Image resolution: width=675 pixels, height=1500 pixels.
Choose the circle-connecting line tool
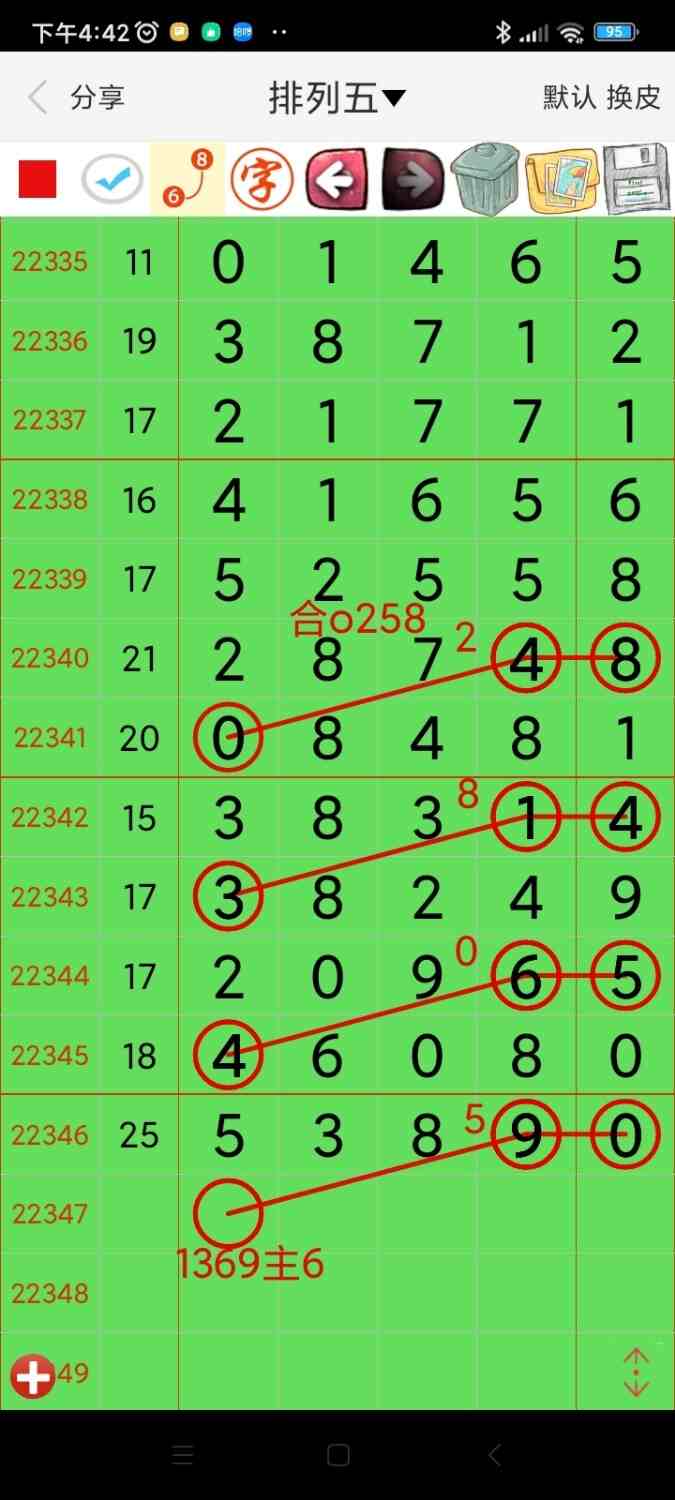188,180
